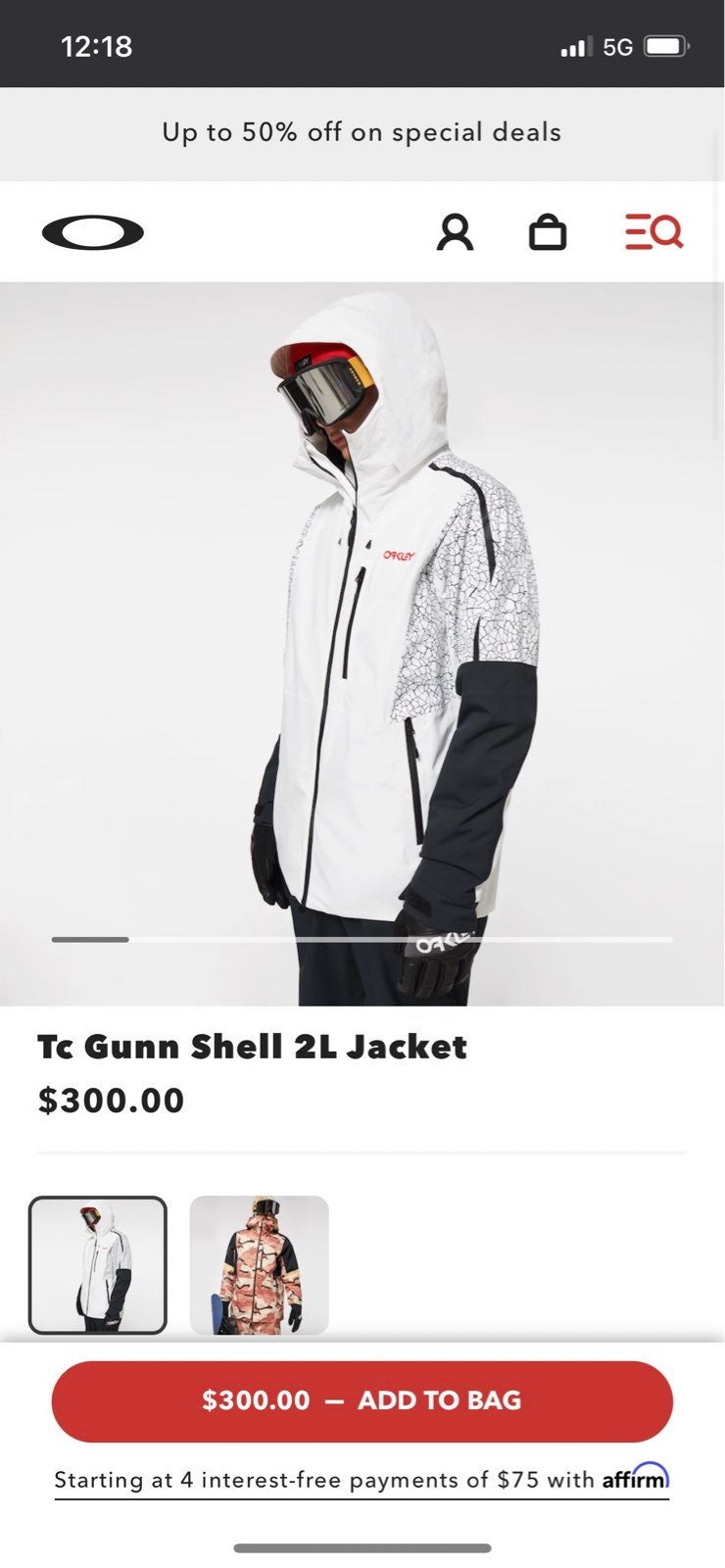Open the main jacket product image

tap(362, 644)
